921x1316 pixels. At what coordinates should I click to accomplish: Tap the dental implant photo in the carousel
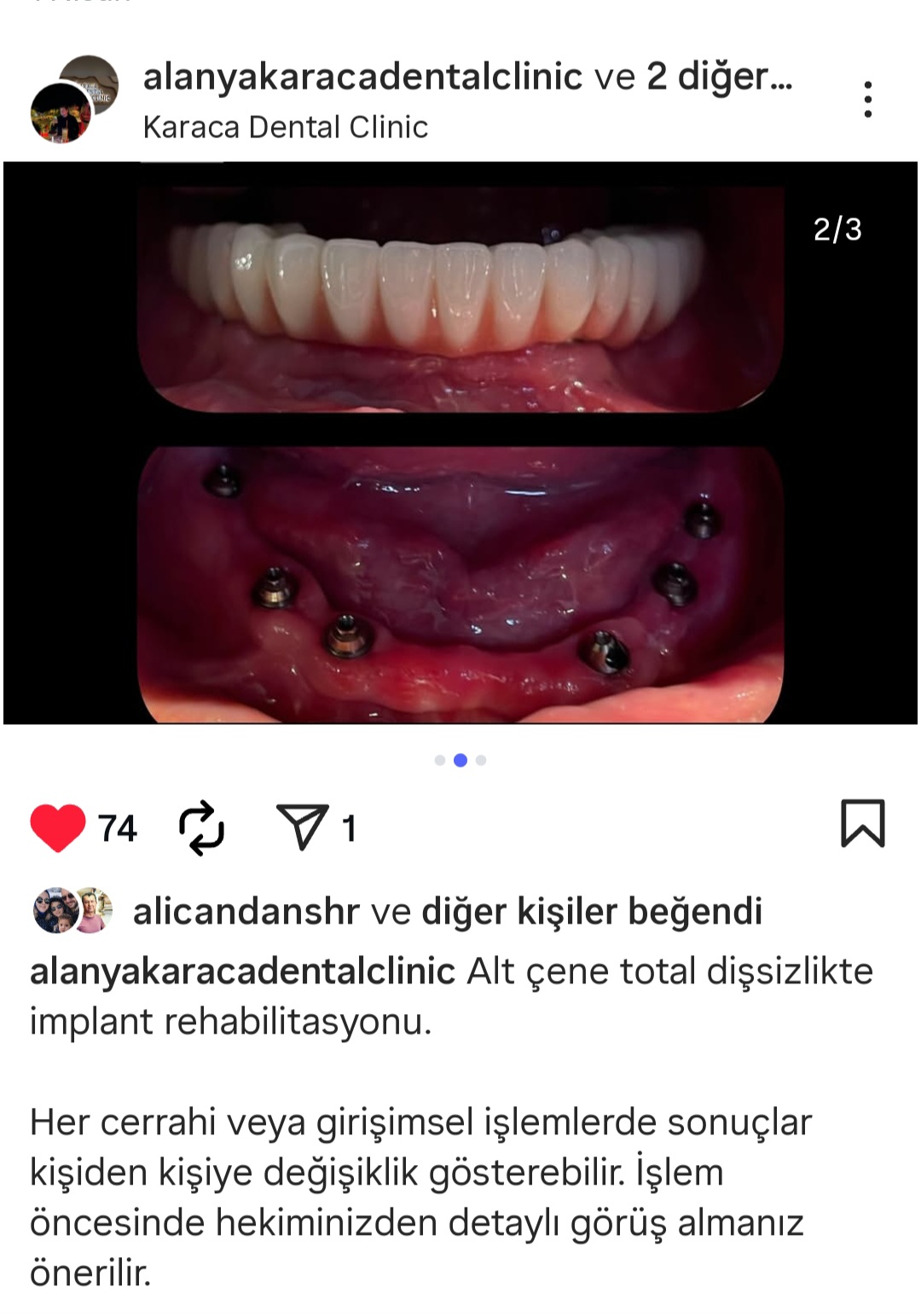pyautogui.click(x=460, y=443)
